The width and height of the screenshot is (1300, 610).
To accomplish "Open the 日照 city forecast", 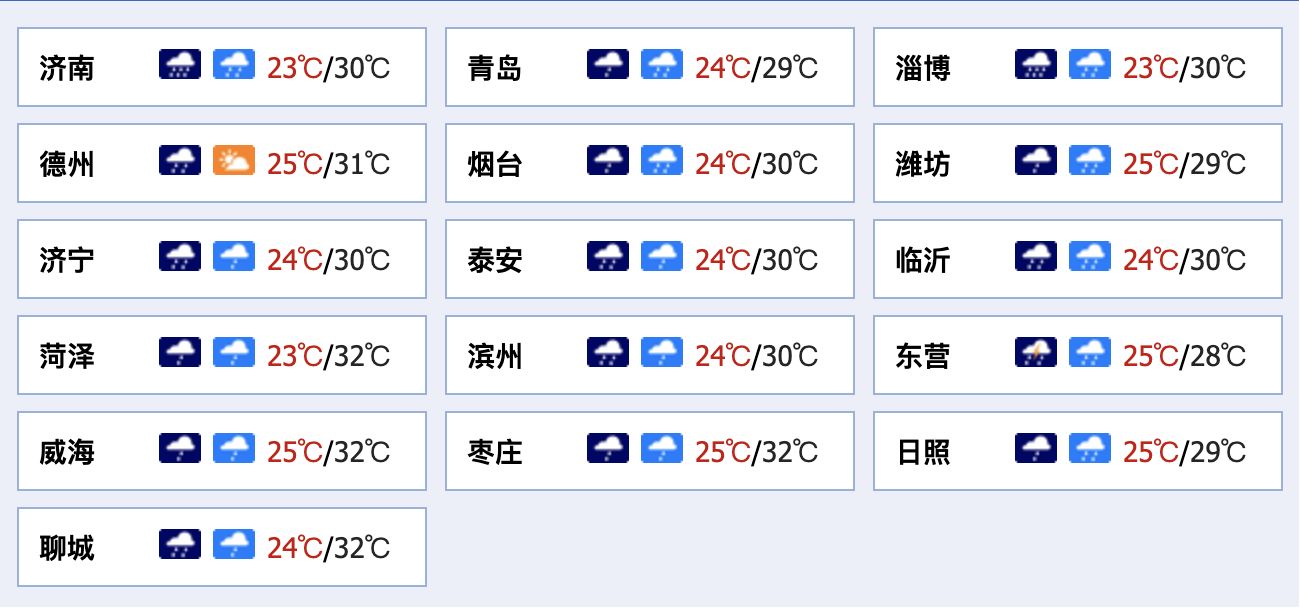I will click(1078, 451).
